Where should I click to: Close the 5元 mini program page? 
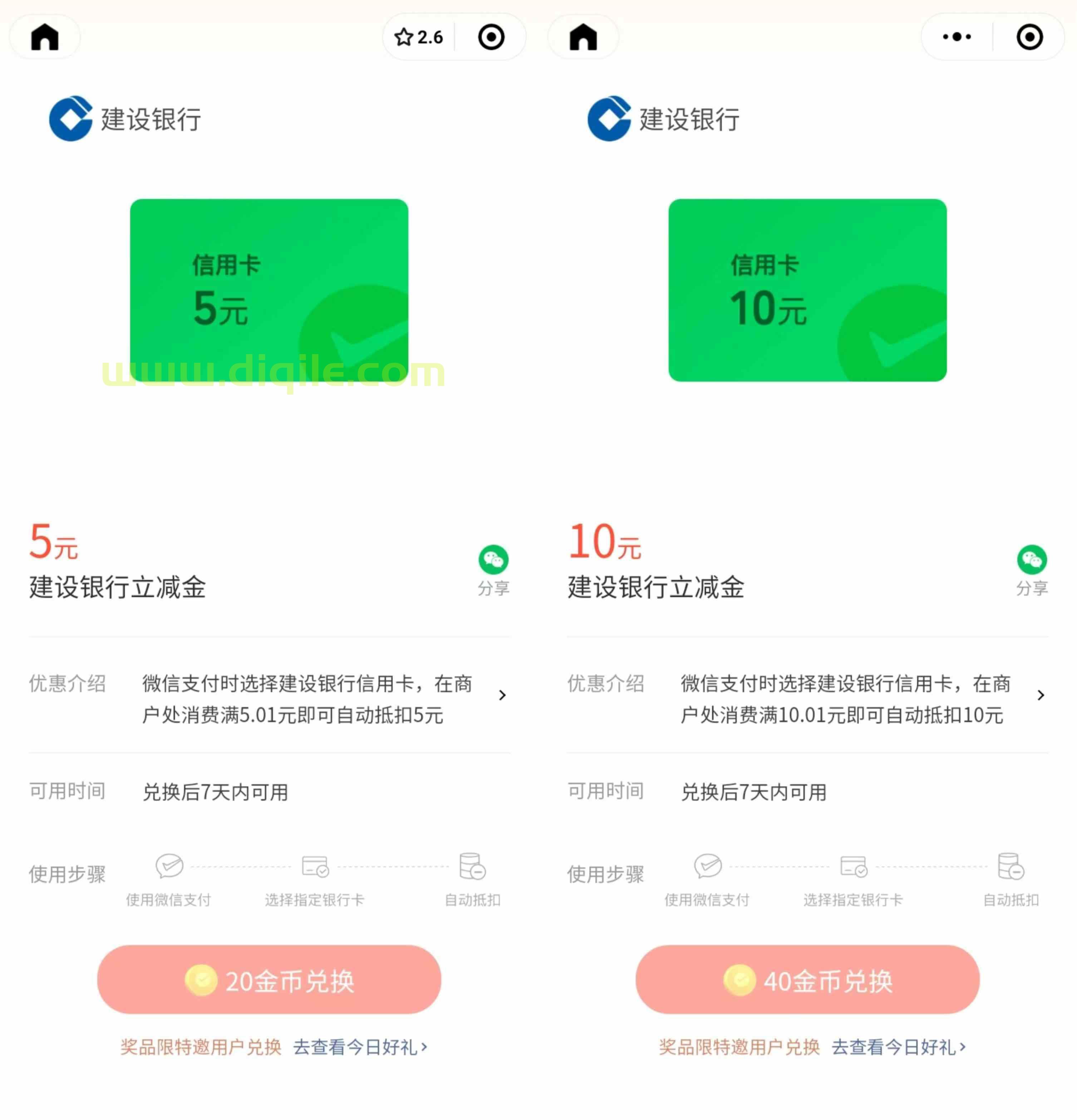pyautogui.click(x=491, y=37)
